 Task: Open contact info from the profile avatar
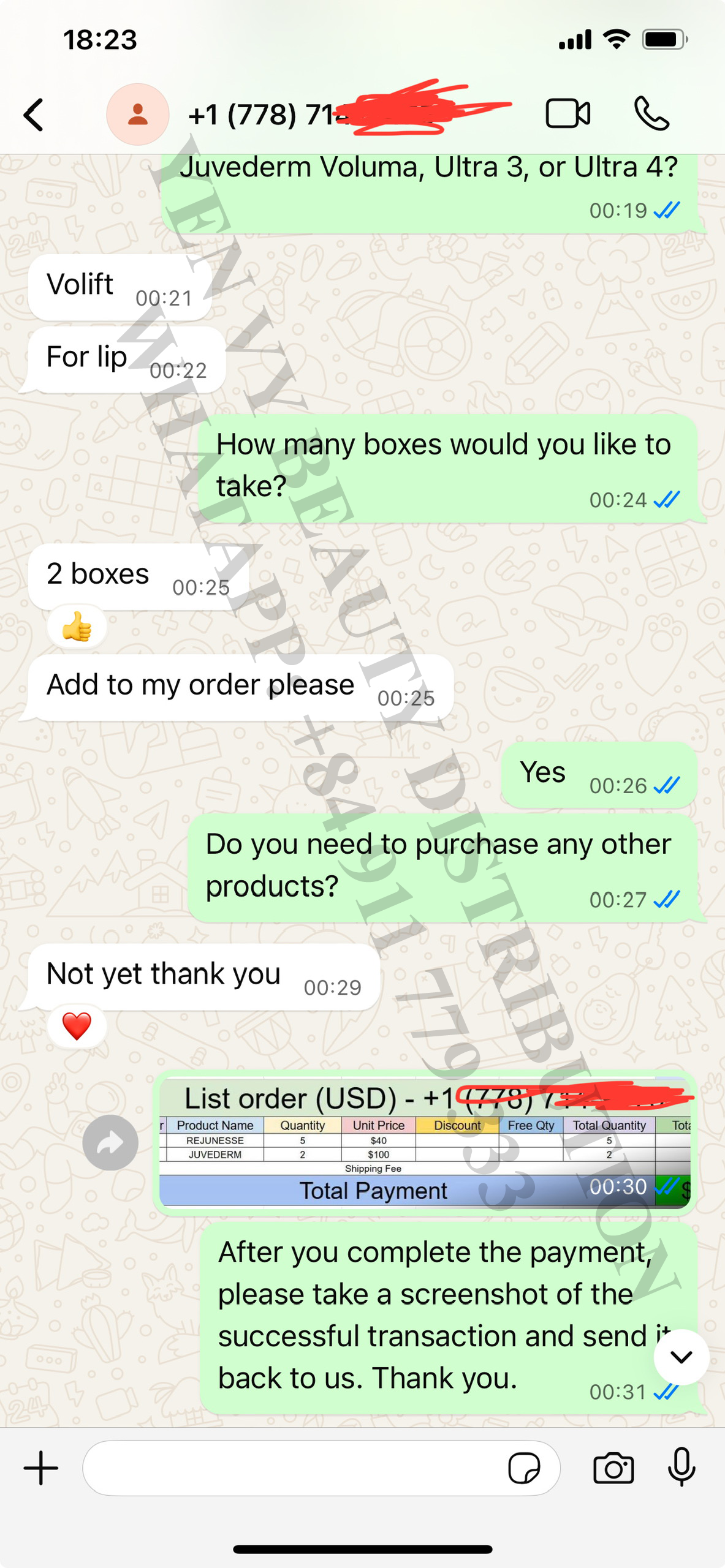[138, 115]
